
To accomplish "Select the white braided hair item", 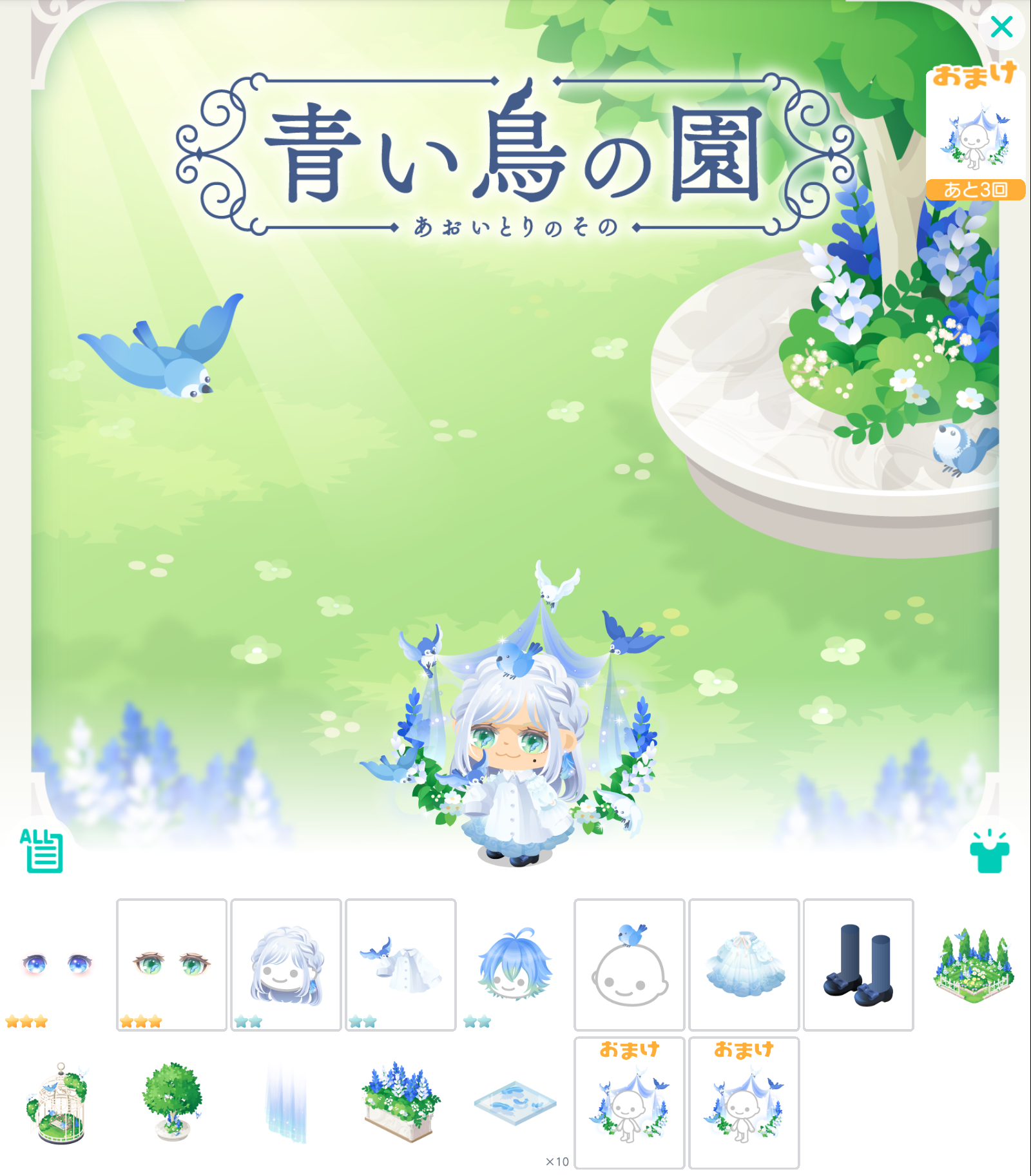I will click(286, 965).
